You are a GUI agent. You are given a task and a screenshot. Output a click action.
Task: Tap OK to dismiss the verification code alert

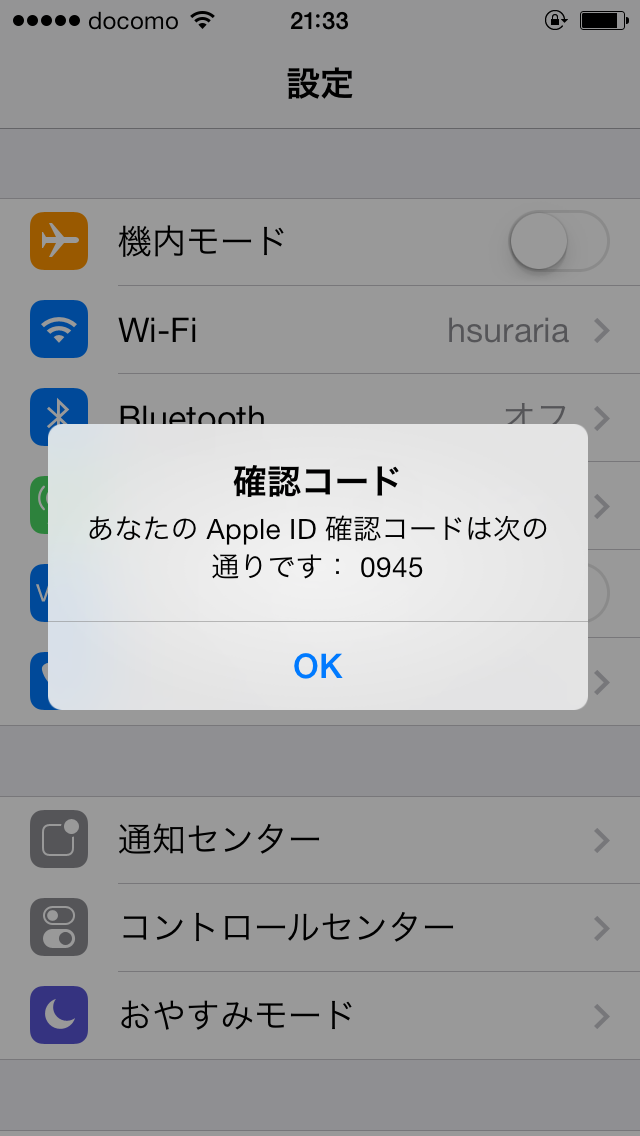coord(318,666)
